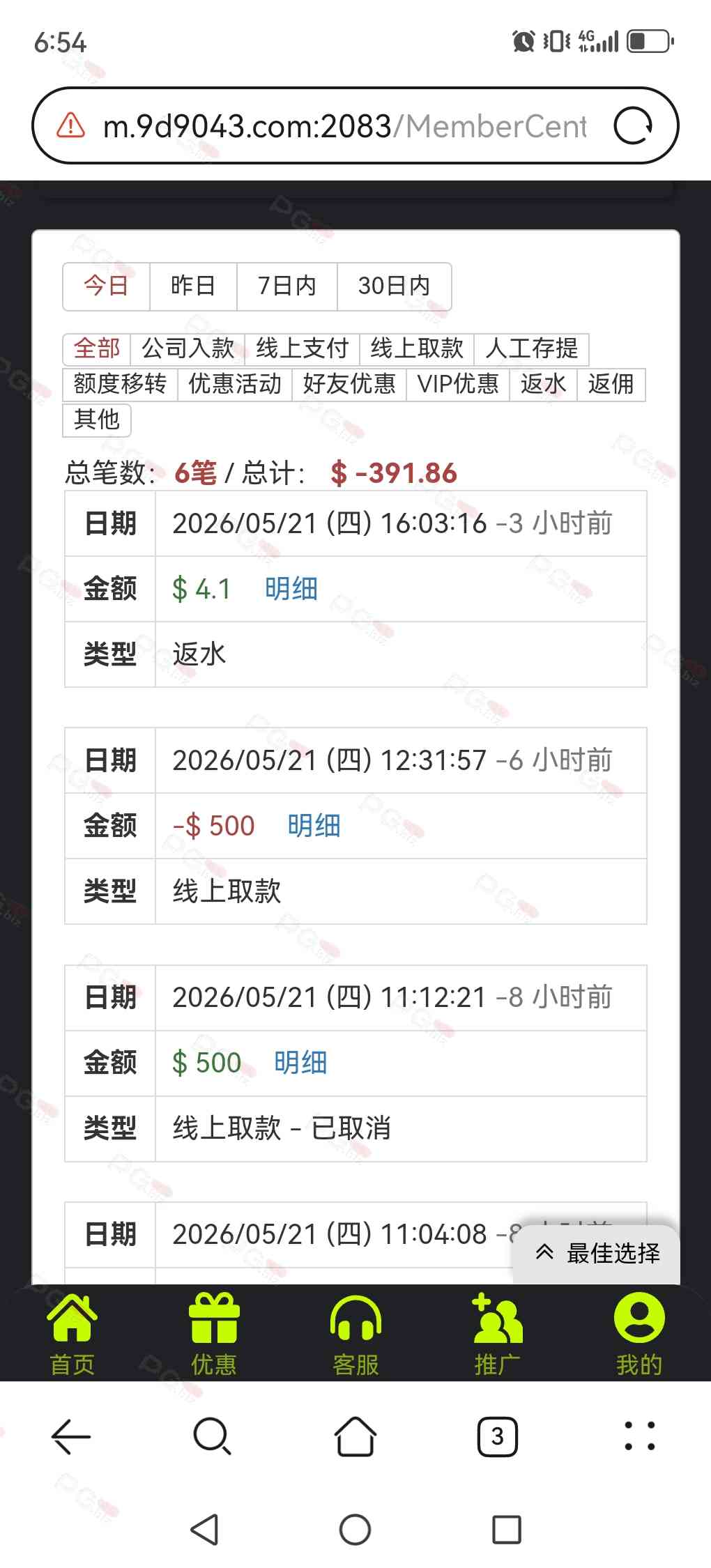Switch to the 昨日 date tab
Image resolution: width=711 pixels, height=1568 pixels.
pyautogui.click(x=193, y=286)
